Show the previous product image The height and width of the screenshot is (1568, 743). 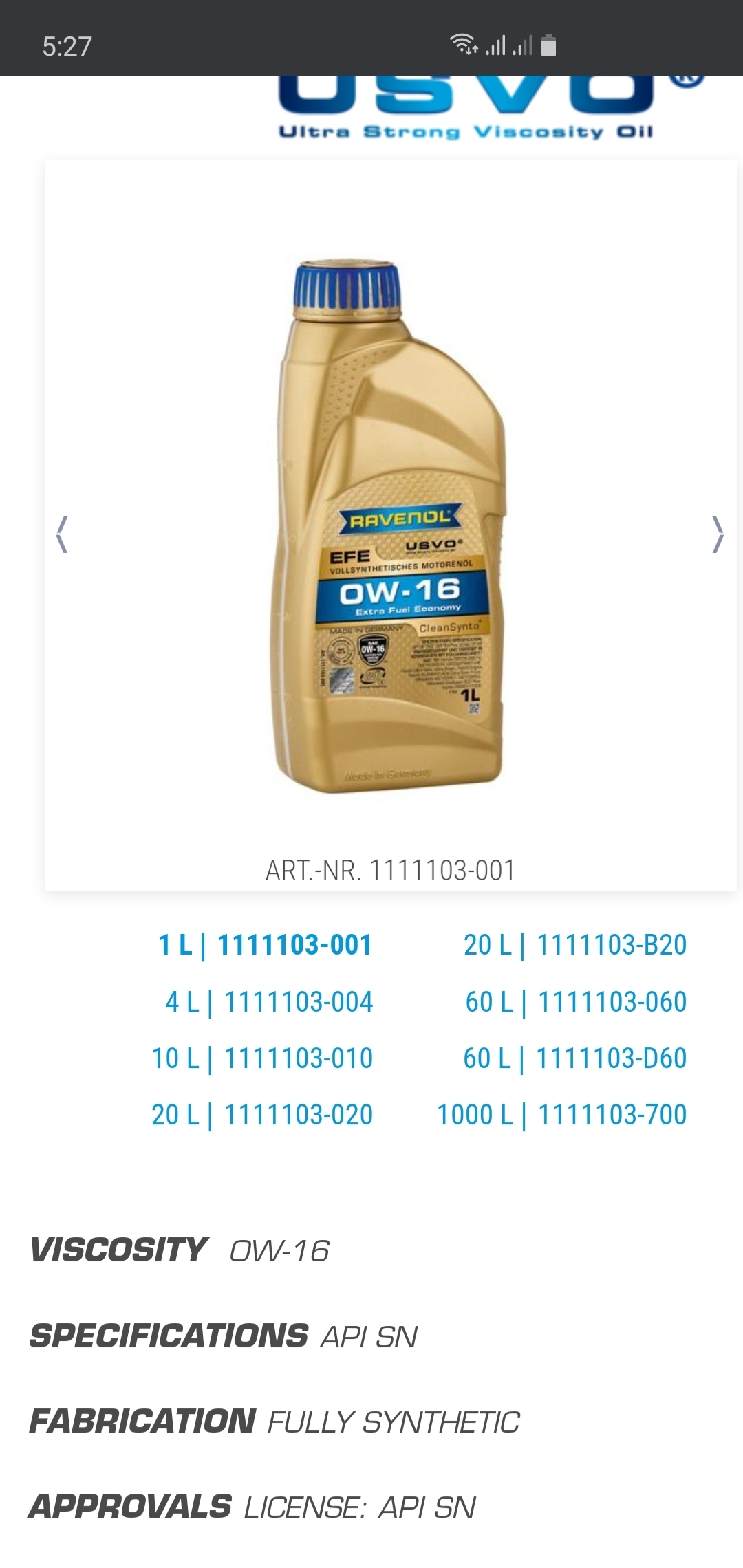[62, 534]
